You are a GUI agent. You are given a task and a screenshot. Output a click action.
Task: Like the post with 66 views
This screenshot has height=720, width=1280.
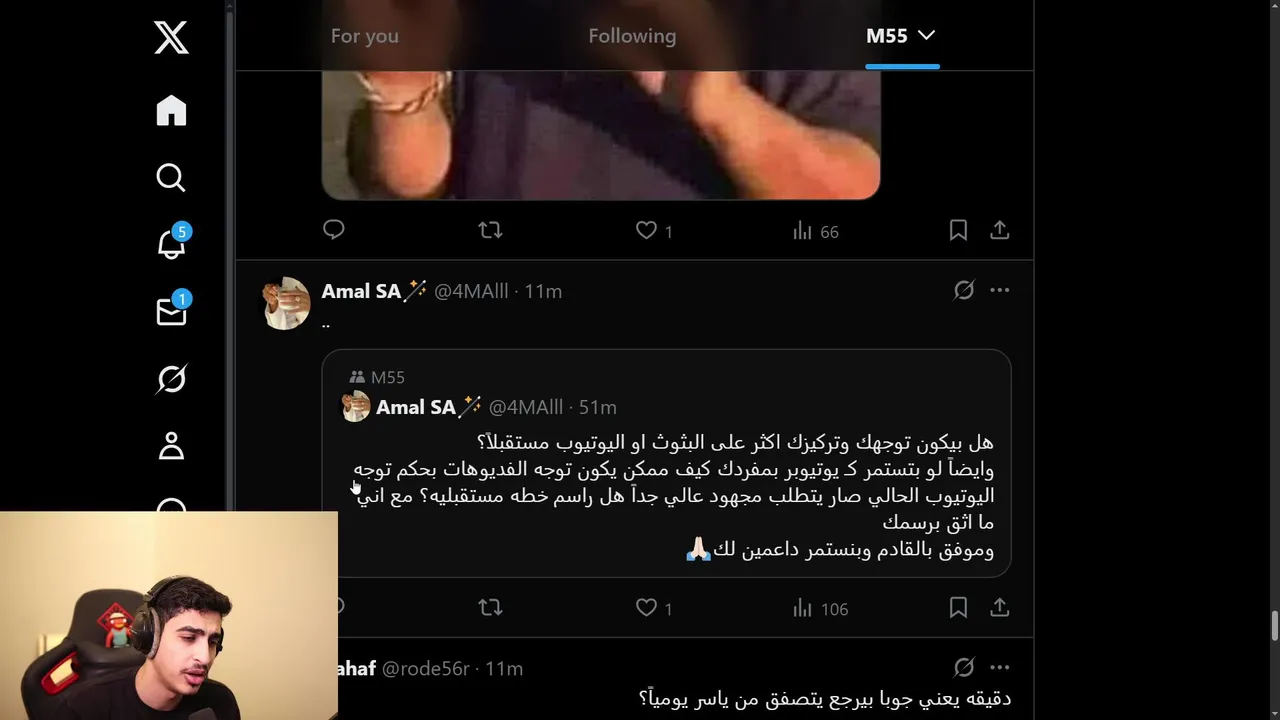(x=647, y=231)
